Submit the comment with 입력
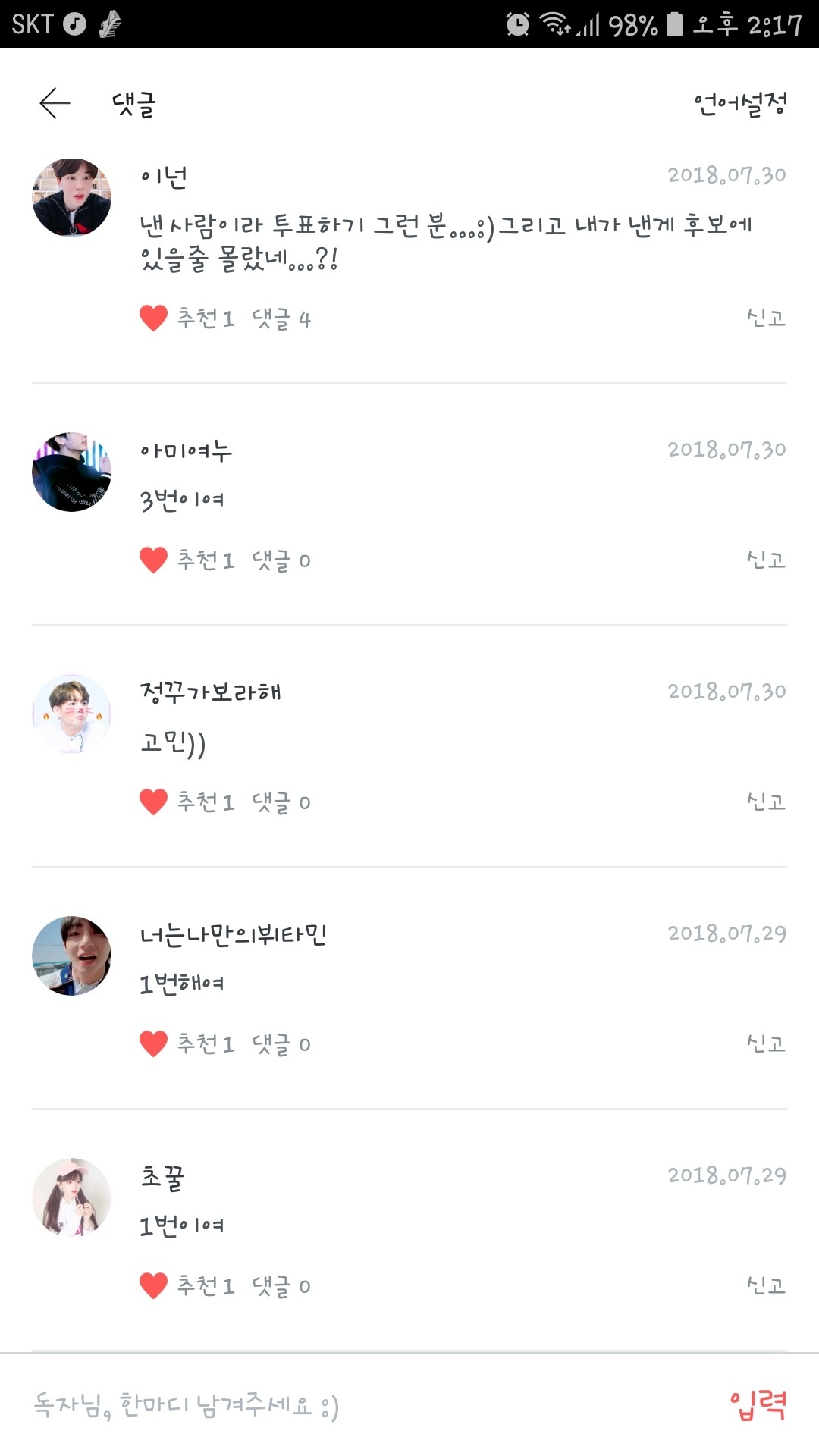This screenshot has height=1456, width=819. click(758, 1406)
